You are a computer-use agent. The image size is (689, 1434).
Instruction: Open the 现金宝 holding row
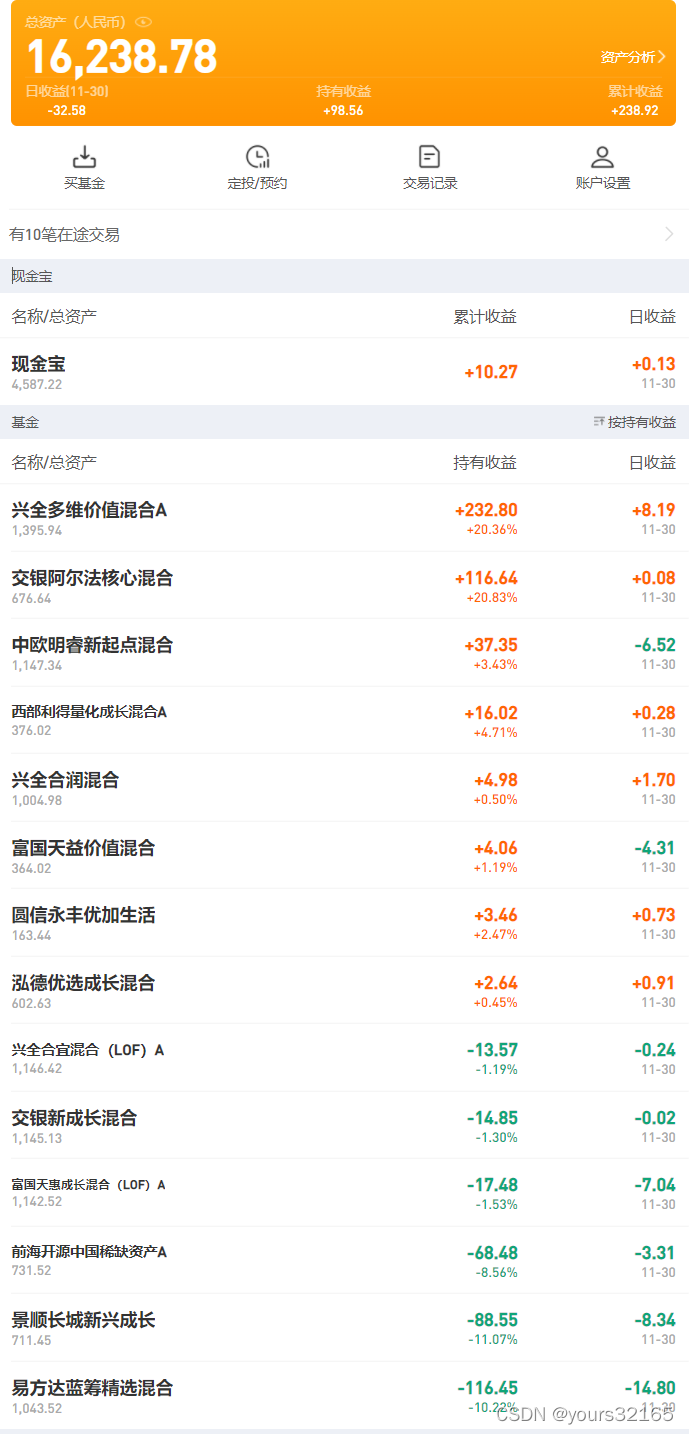tap(344, 372)
